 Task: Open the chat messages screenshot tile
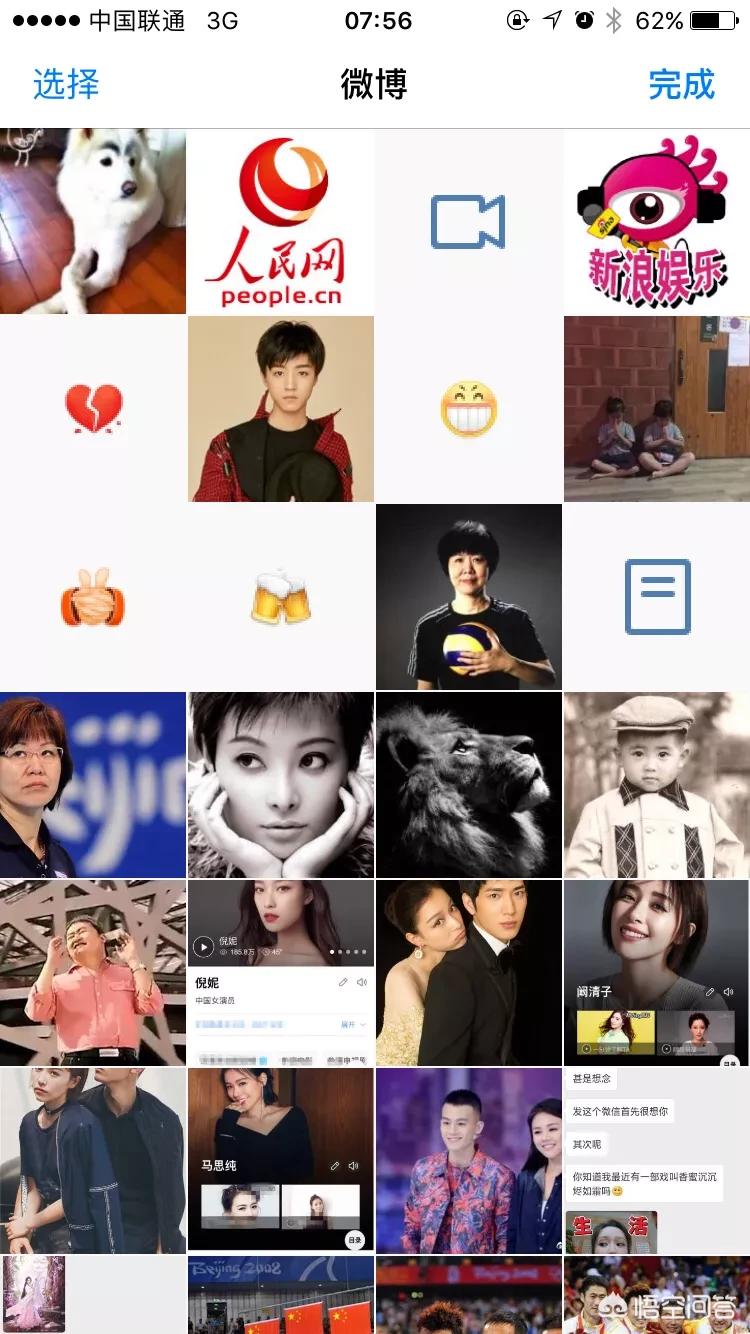tap(657, 1161)
